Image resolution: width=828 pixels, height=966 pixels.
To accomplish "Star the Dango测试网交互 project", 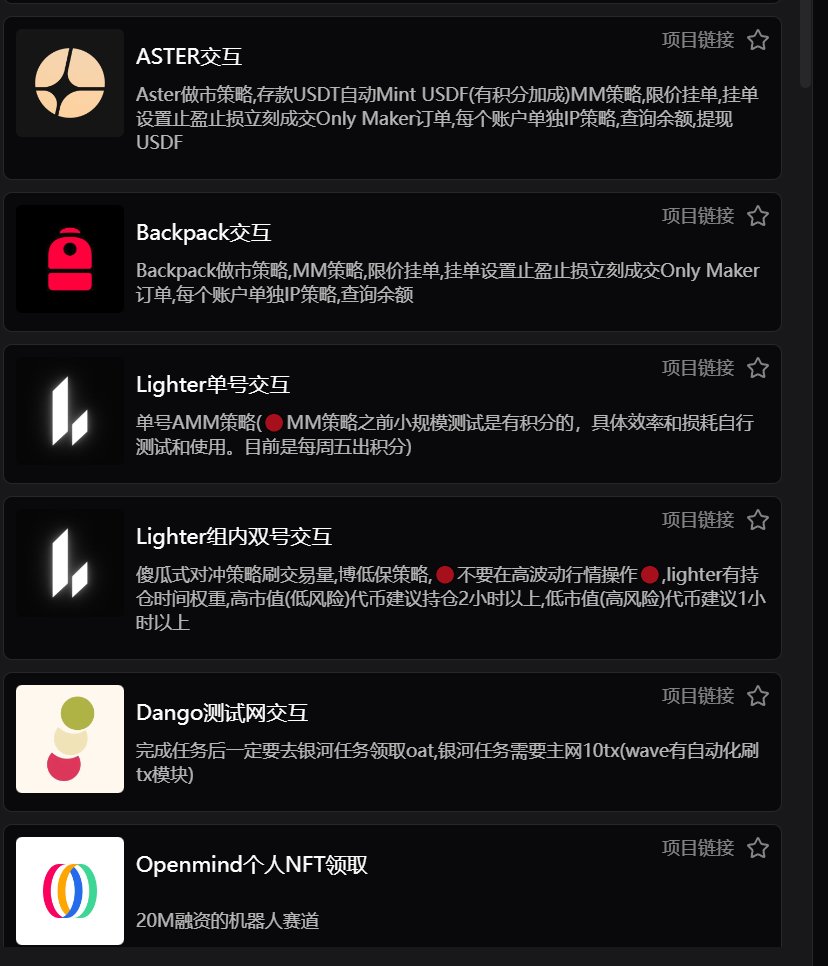I will coord(758,696).
